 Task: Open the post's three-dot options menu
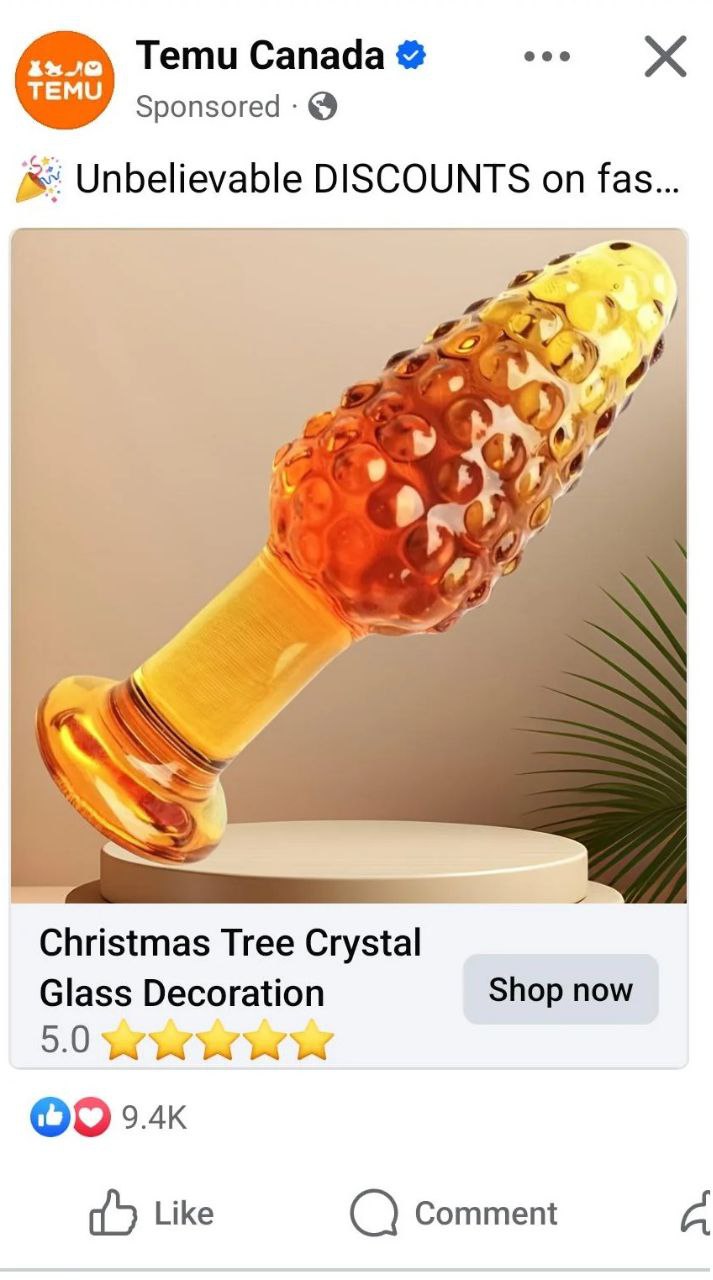point(547,57)
